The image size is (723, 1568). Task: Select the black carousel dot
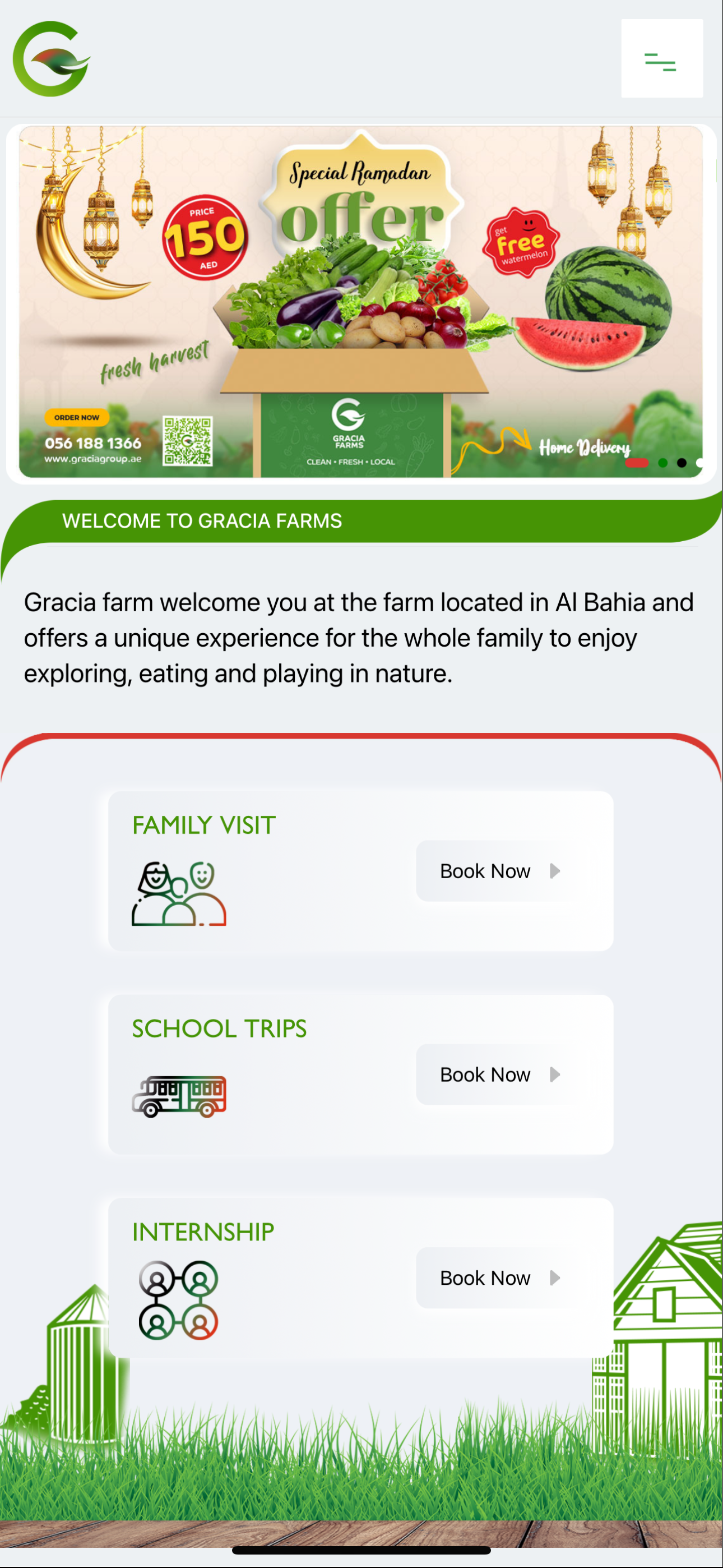click(682, 463)
